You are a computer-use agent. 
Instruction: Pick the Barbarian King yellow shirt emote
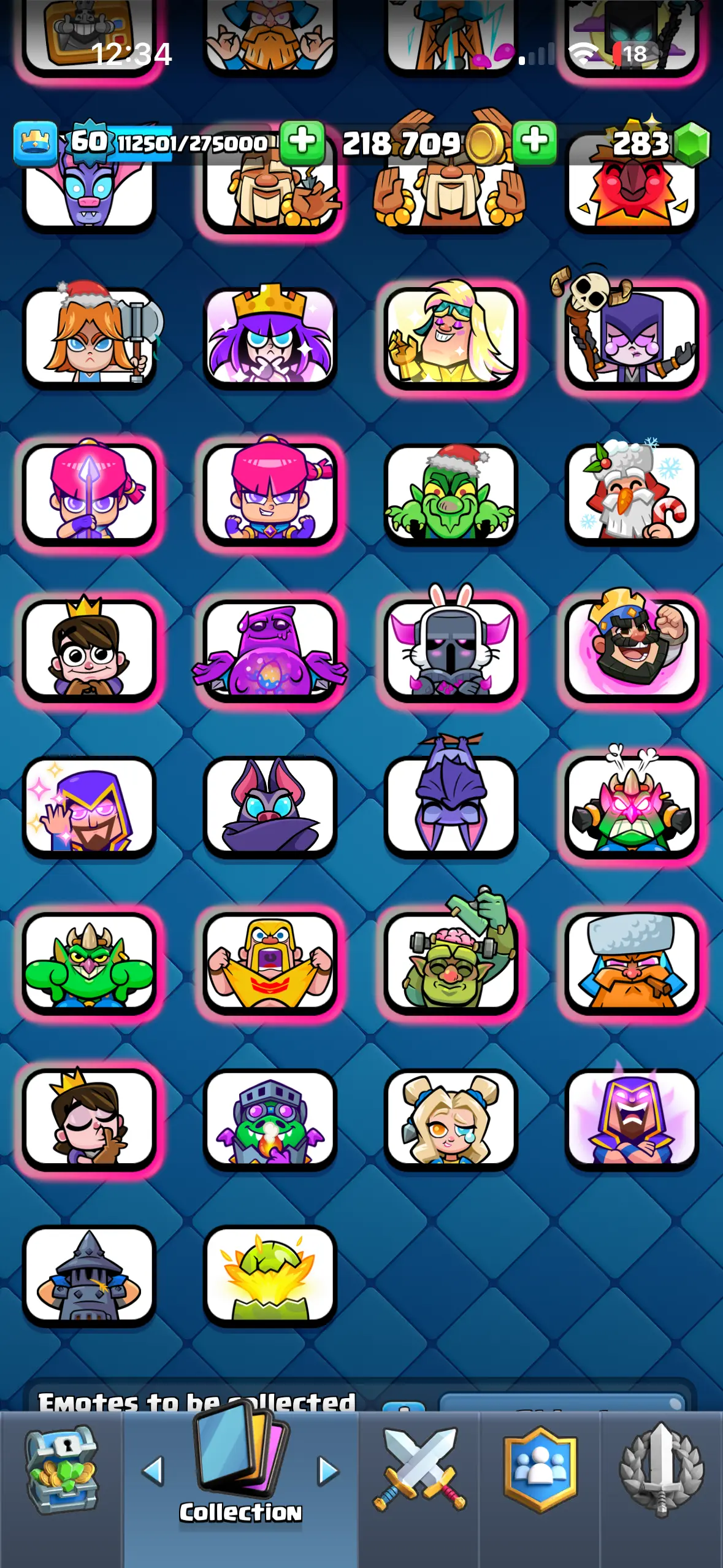click(270, 963)
